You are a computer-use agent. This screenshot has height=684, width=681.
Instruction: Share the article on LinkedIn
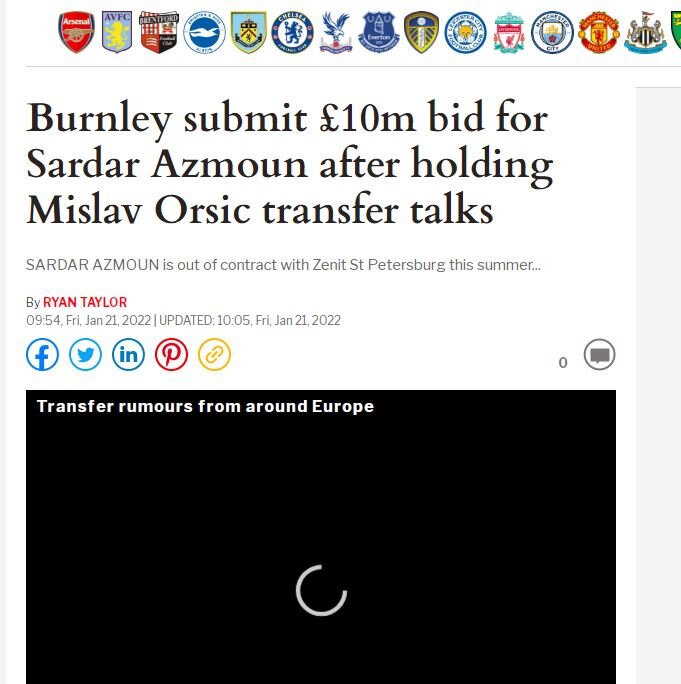[x=129, y=354]
